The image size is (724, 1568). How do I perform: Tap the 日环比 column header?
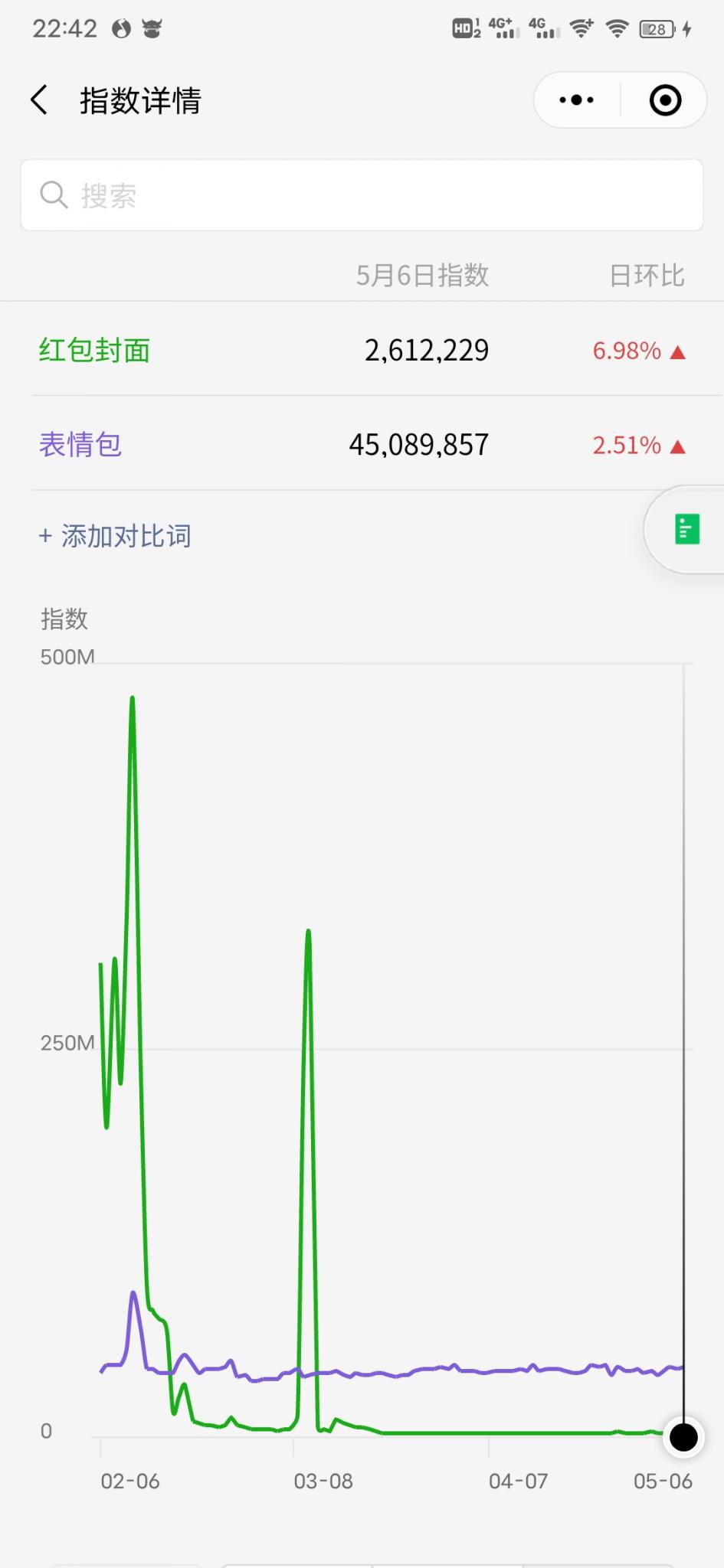tap(646, 276)
